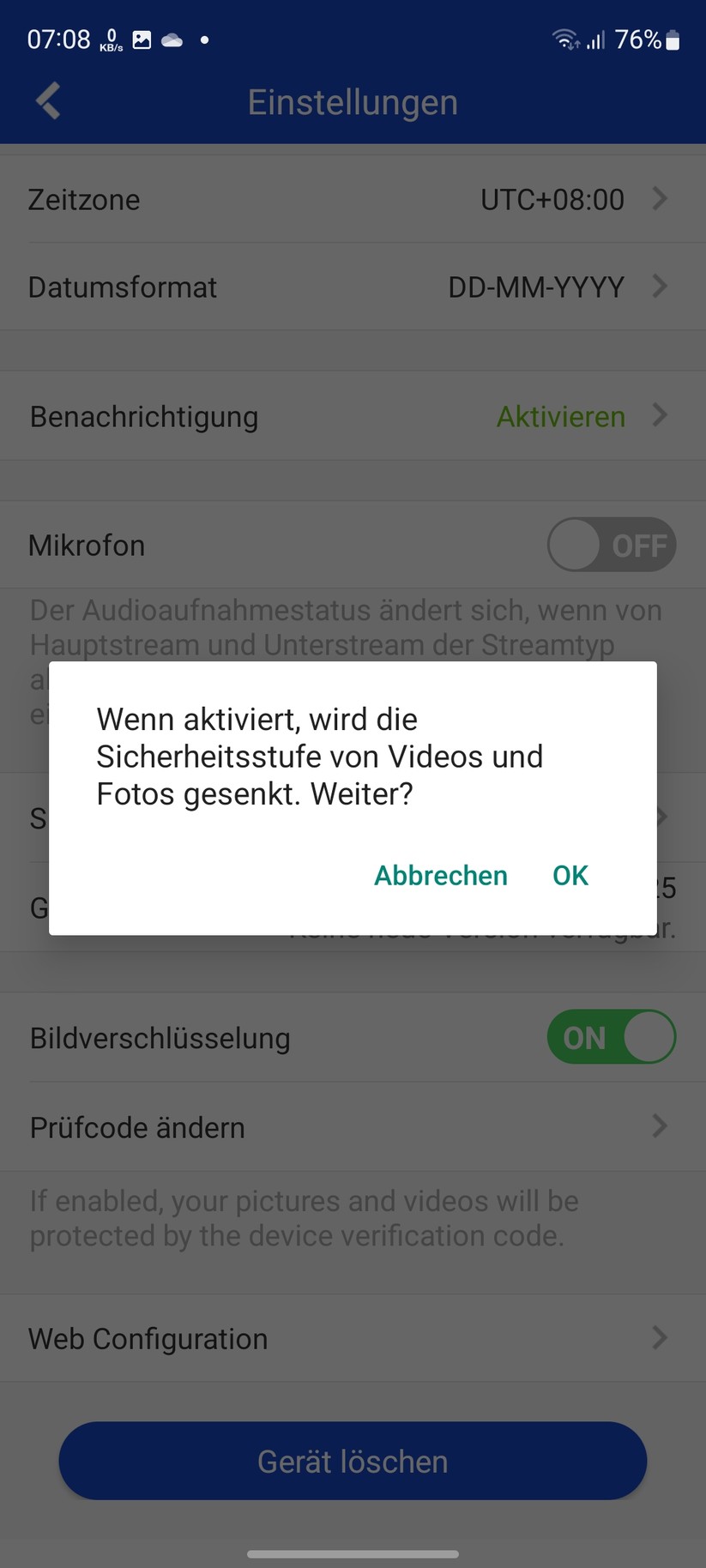The height and width of the screenshot is (1568, 706).
Task: Dismiss the dialog with Abbrechen
Action: [440, 876]
